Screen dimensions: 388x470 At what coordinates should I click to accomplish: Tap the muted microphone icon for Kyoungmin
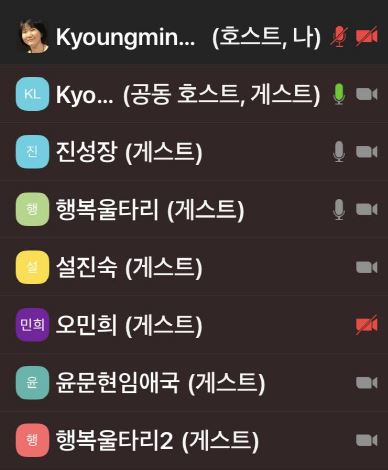(x=339, y=36)
